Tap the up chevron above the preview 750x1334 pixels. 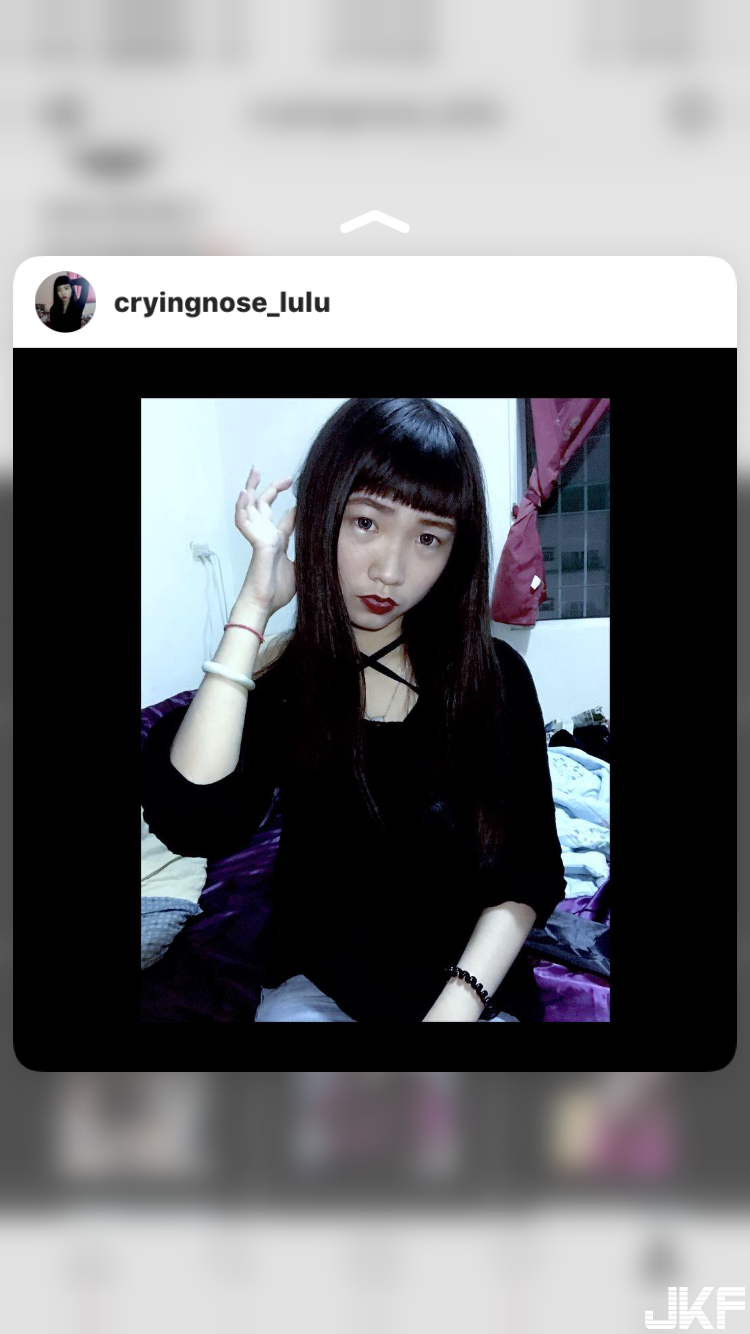click(375, 223)
